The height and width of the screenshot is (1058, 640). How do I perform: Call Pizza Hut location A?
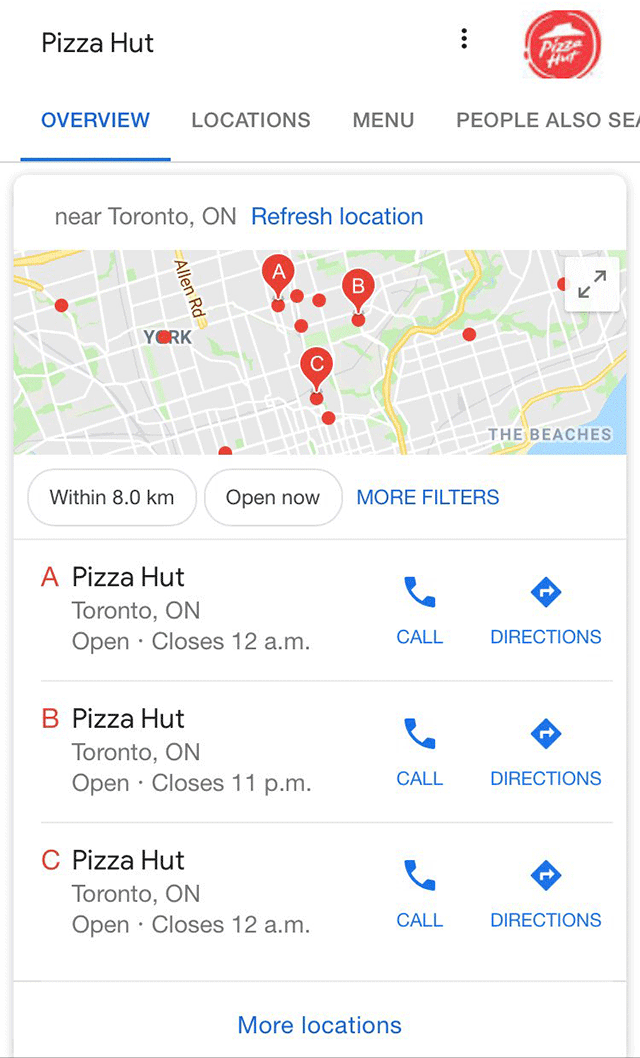click(x=419, y=609)
